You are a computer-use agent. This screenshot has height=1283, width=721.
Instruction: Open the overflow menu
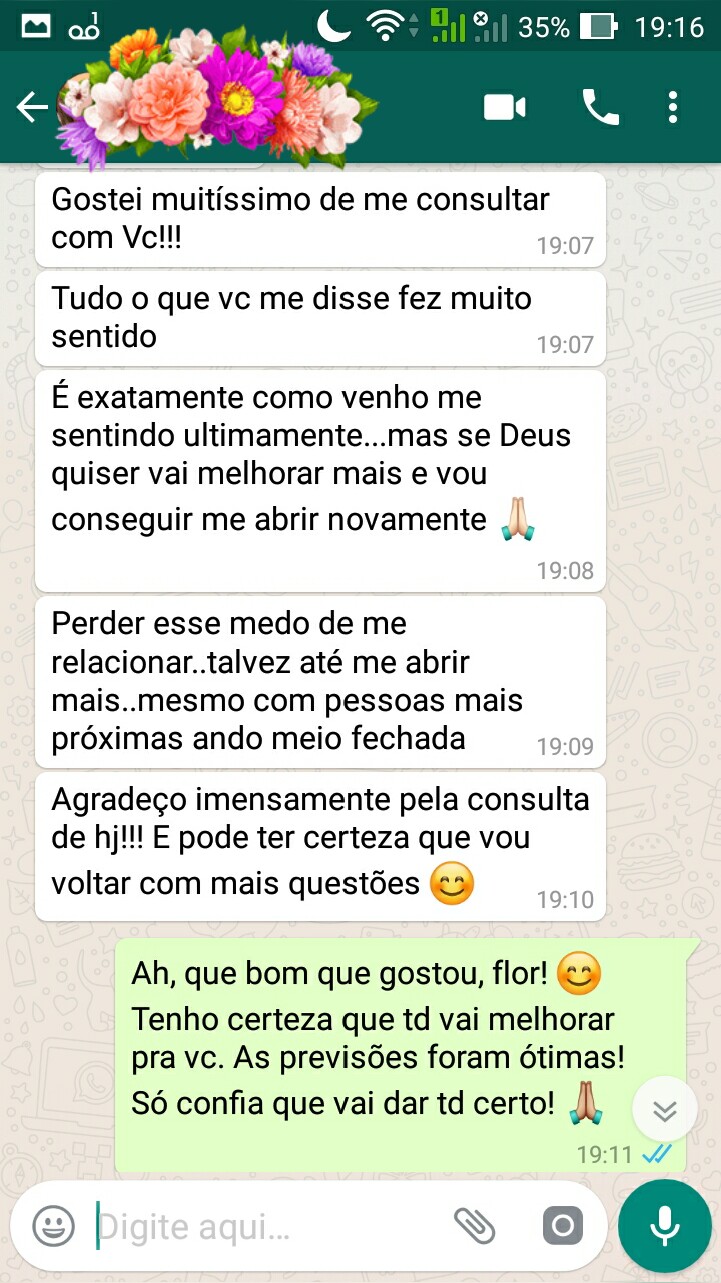[673, 107]
